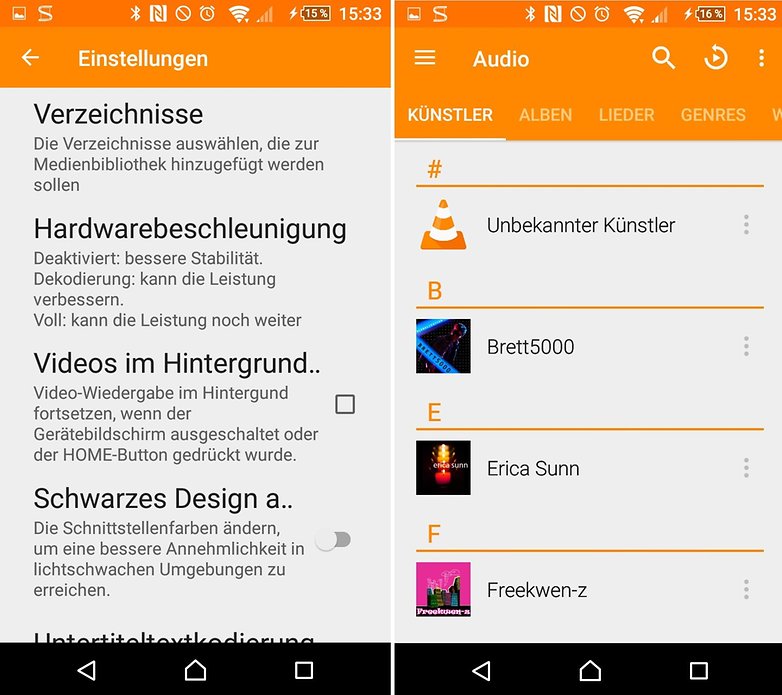Open more options for Erica Sunn
The height and width of the screenshot is (695, 782).
pos(746,468)
